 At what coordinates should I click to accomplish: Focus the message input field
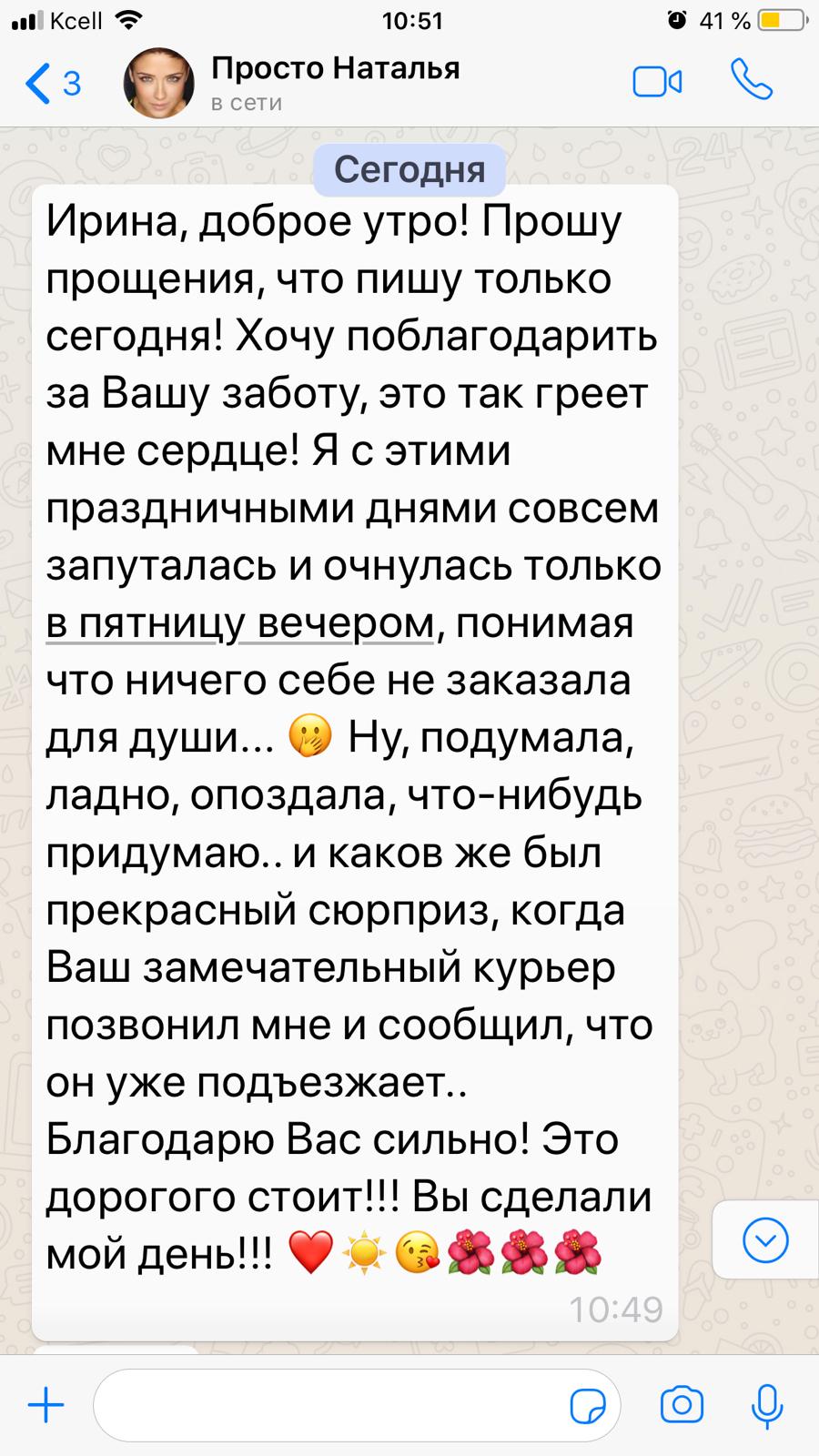[328, 1406]
